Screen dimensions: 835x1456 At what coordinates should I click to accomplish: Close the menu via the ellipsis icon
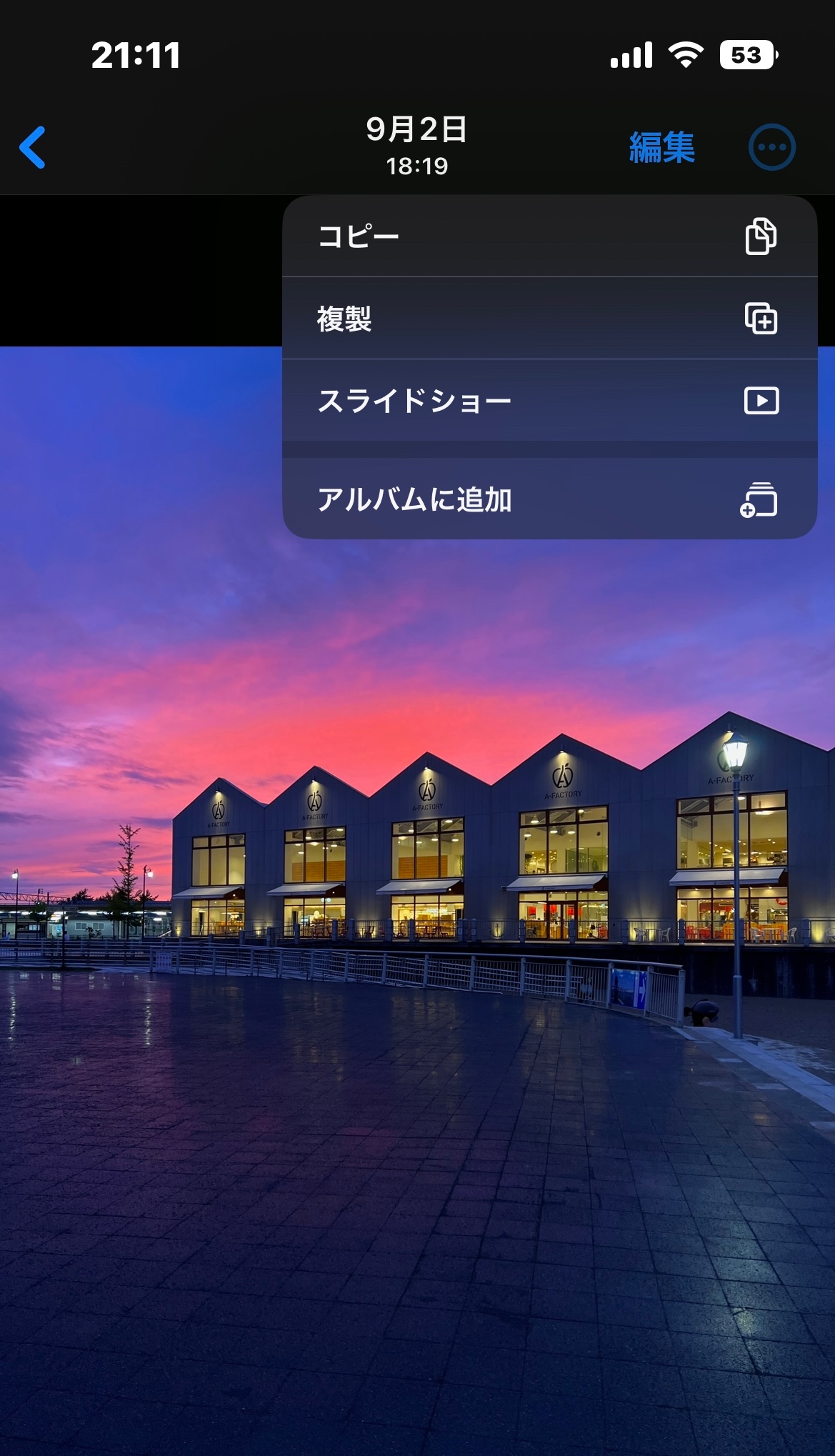tap(771, 148)
